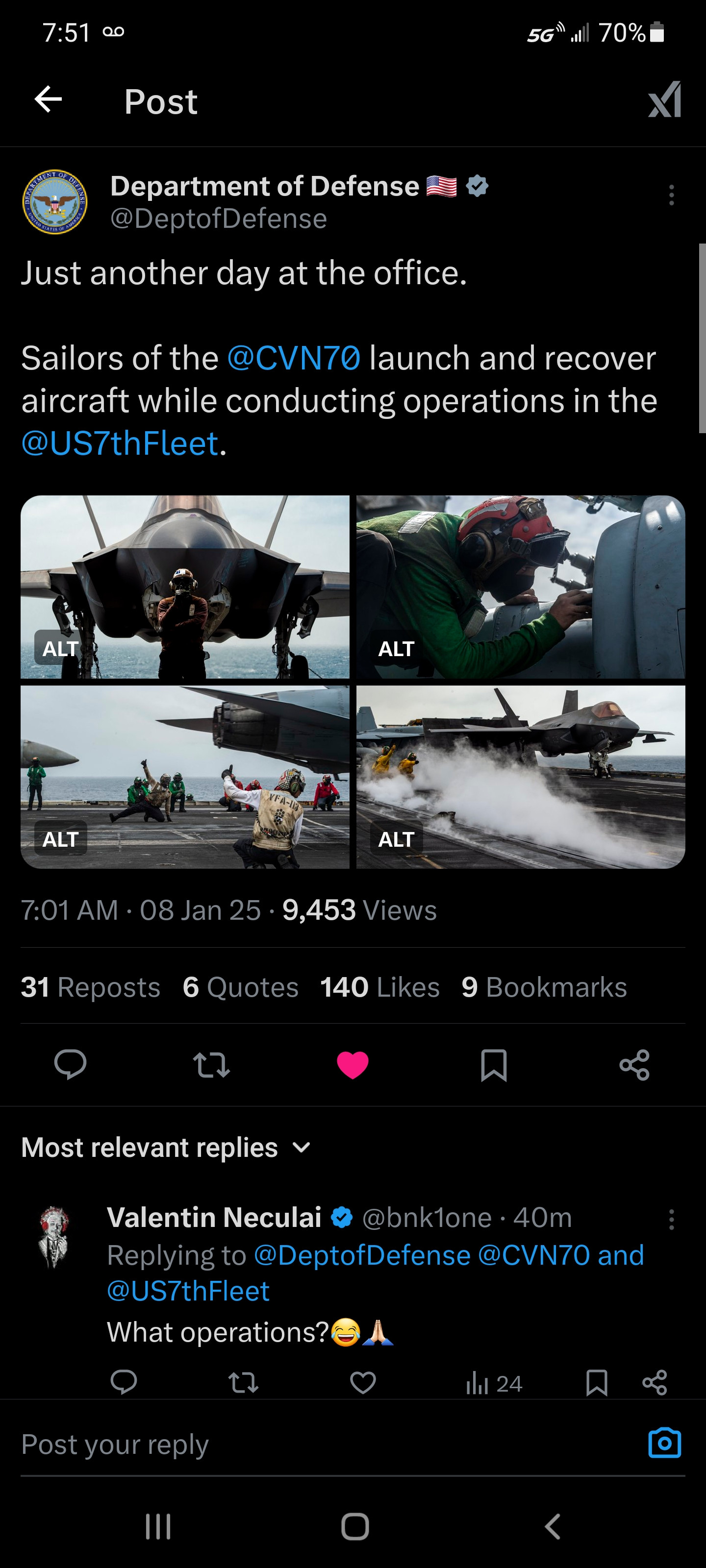This screenshot has width=706, height=1568.
Task: Open the @US7thFleet mention in post text
Action: (x=120, y=443)
